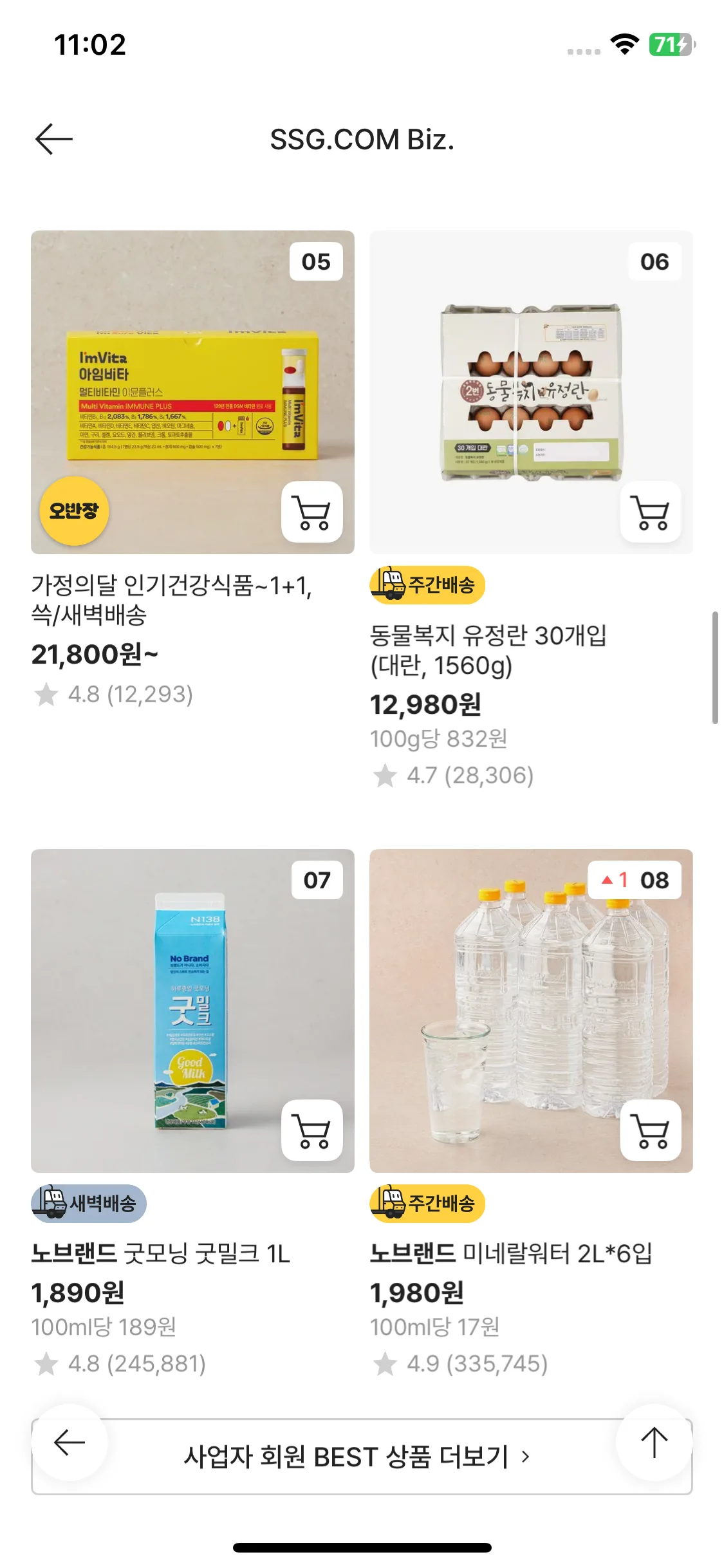Add ImVita multivitamin to cart
724x1568 pixels.
[x=312, y=512]
